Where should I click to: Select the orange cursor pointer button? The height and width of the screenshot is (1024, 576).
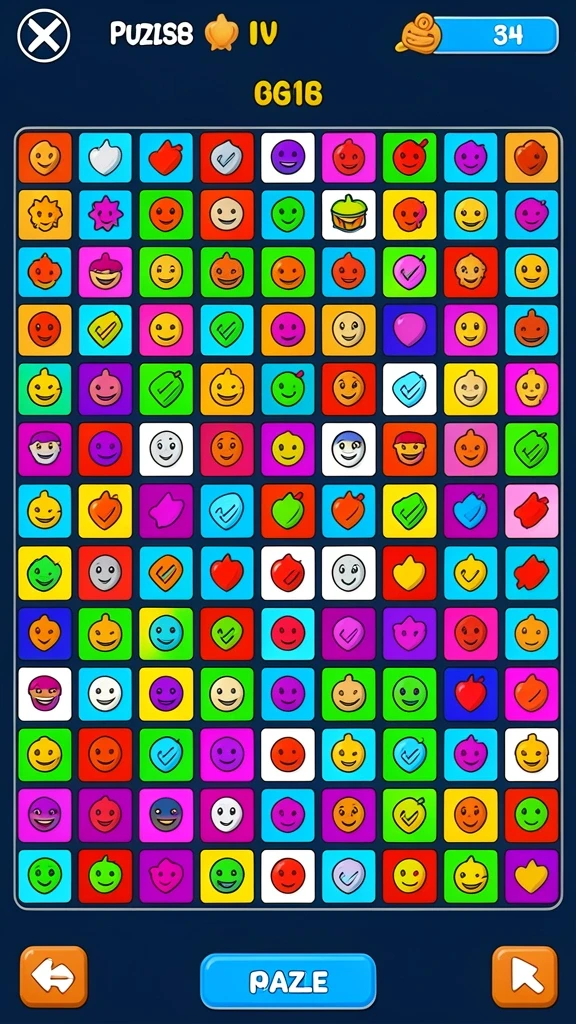pyautogui.click(x=524, y=977)
